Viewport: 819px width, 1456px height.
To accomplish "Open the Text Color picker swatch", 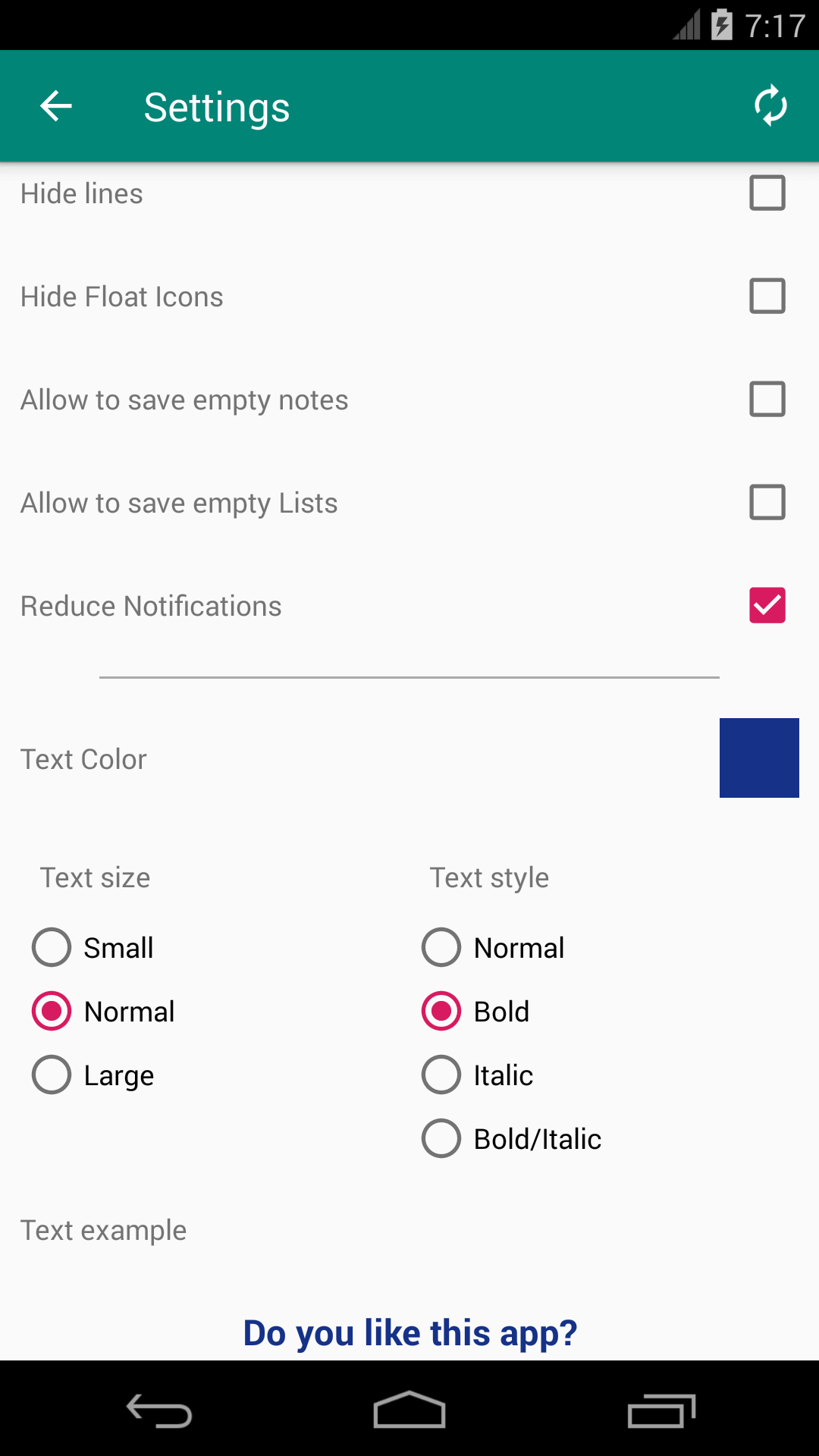I will 759,758.
